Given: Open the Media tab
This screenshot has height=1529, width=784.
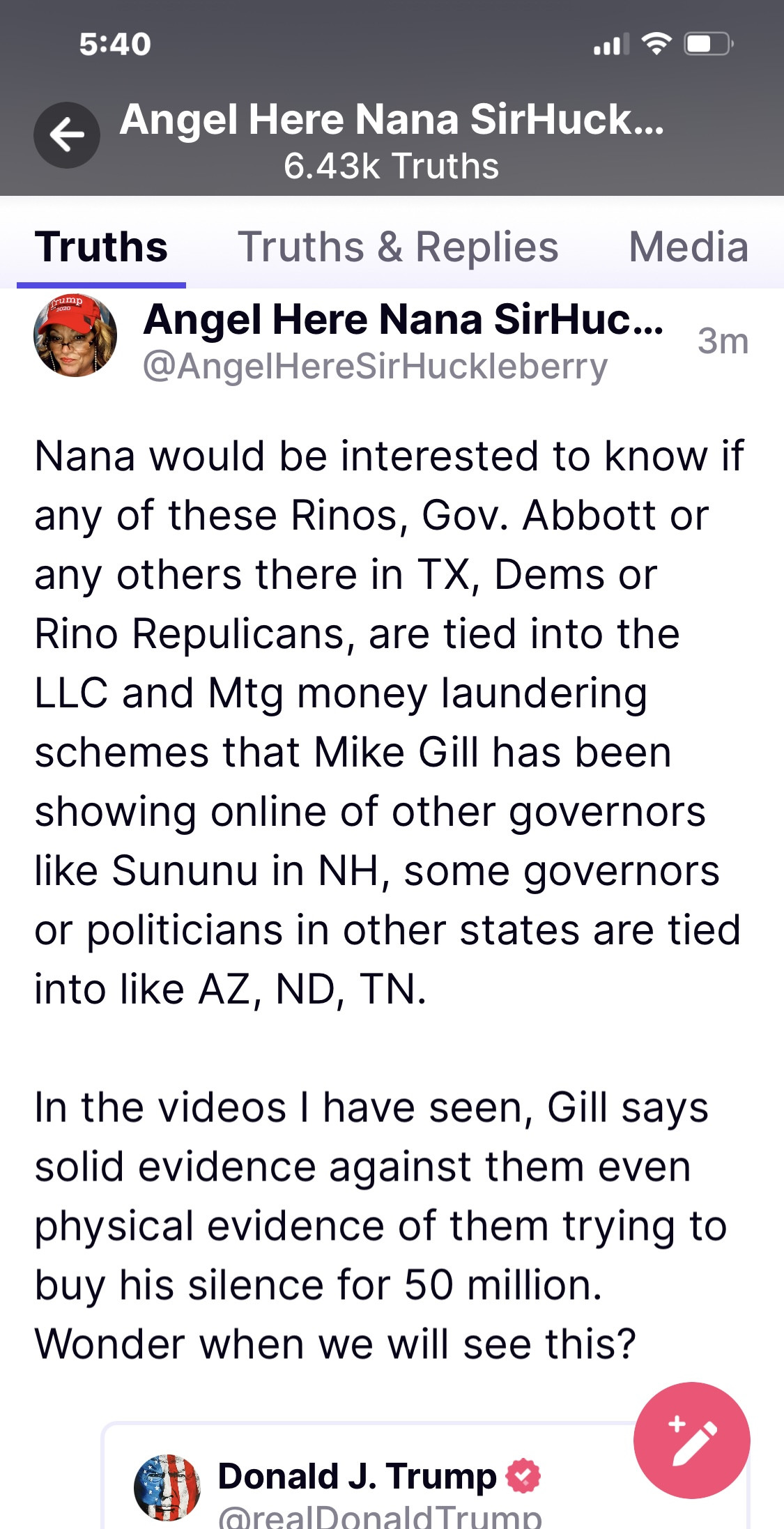Looking at the screenshot, I should pyautogui.click(x=688, y=247).
